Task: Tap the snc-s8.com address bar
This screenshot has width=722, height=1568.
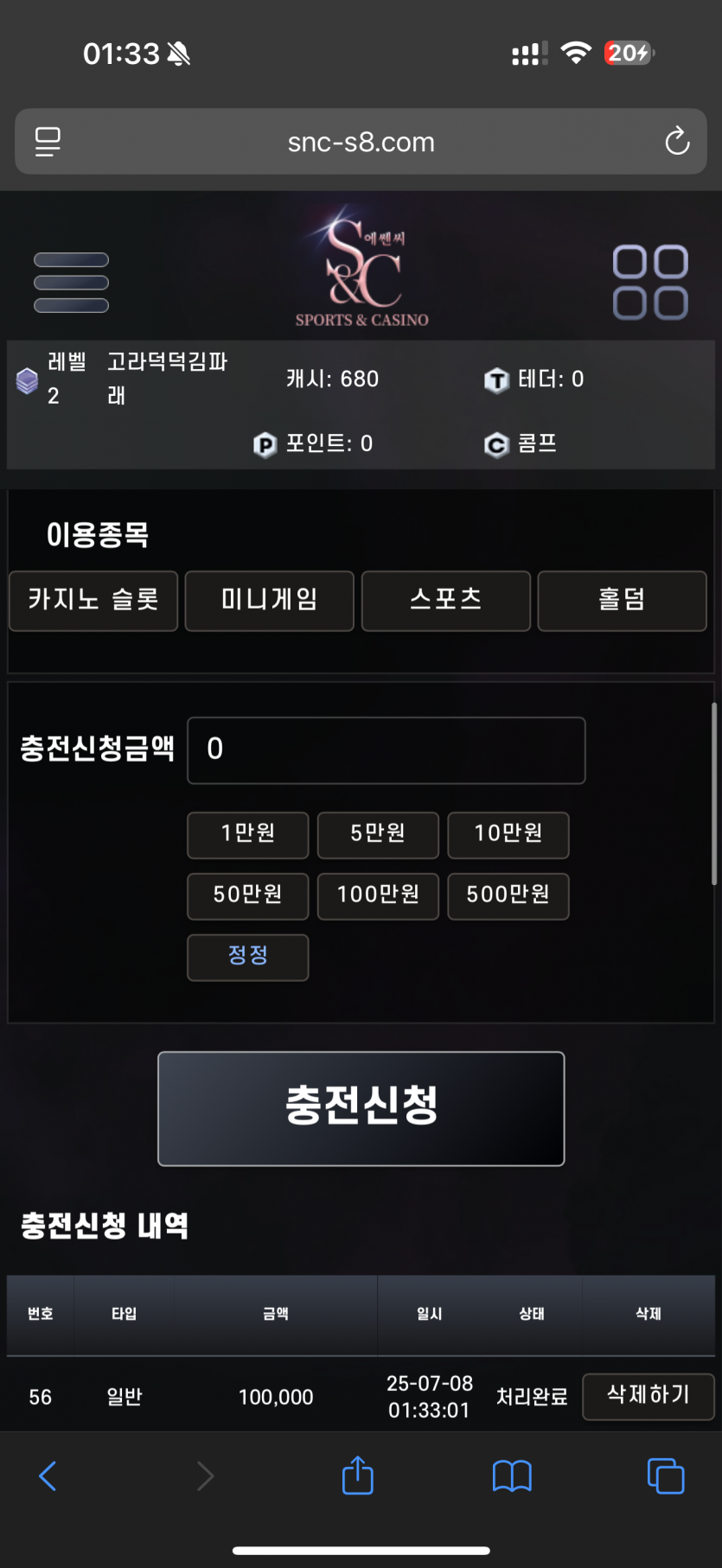Action: point(361,142)
